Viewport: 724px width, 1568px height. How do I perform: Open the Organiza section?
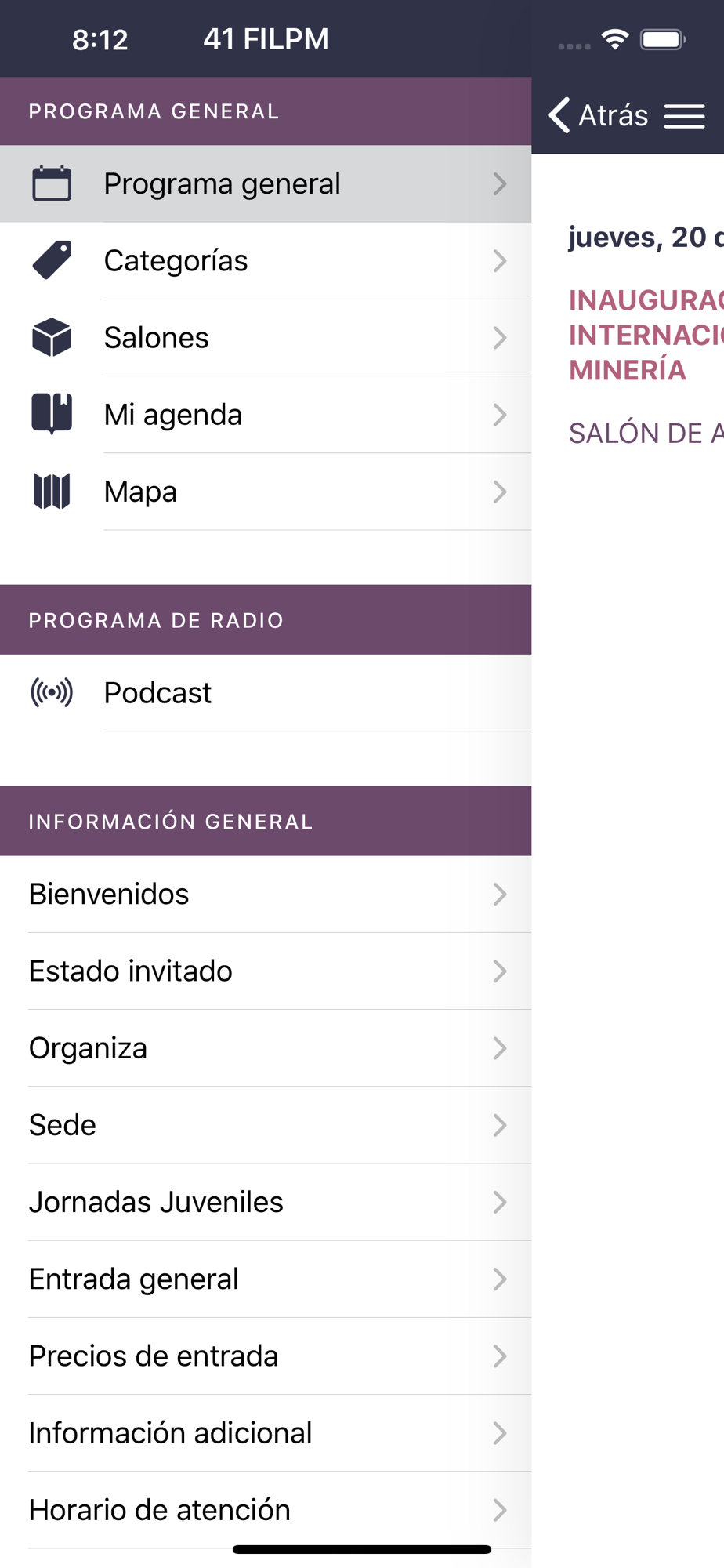click(266, 1047)
